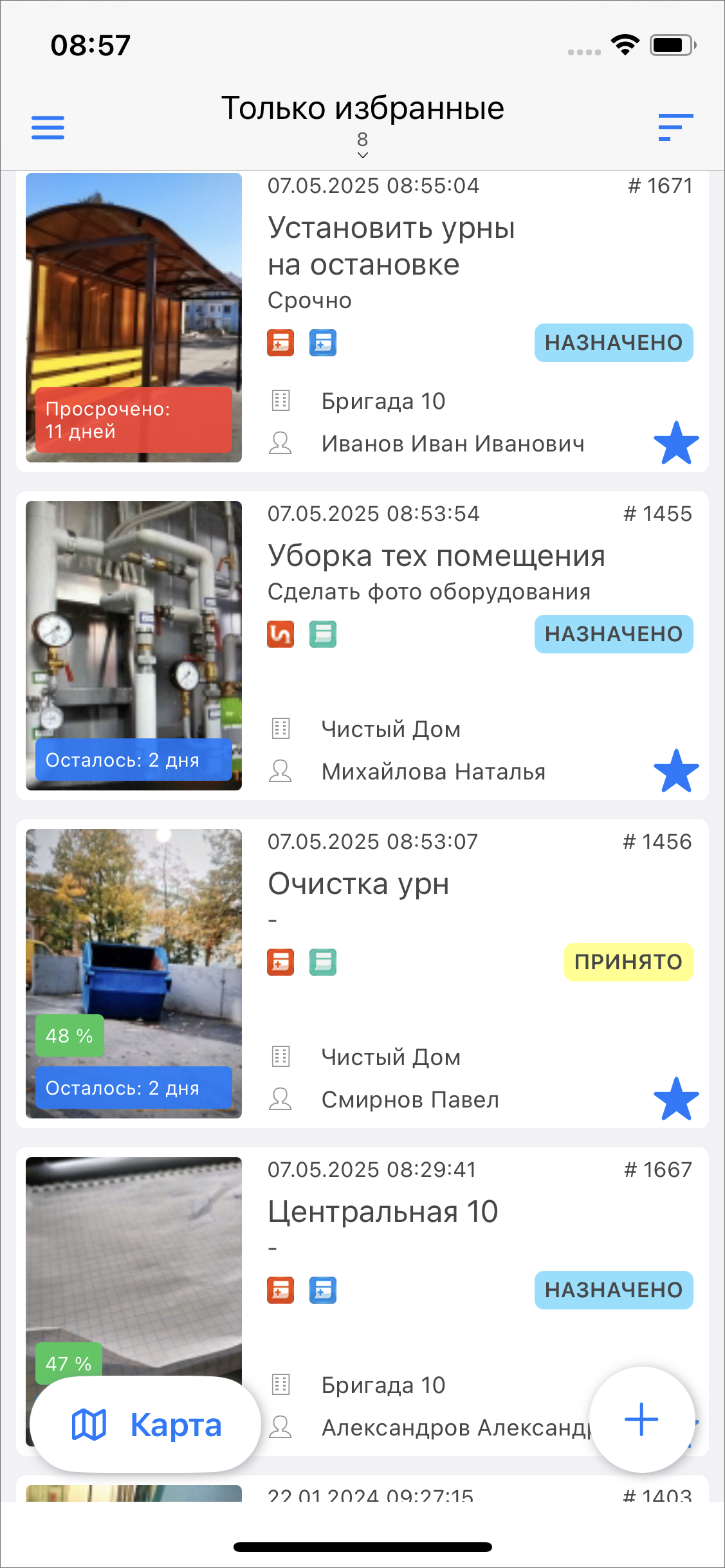This screenshot has height=1568, width=725.
Task: Open task Установить урны на остановке
Action: (391, 246)
